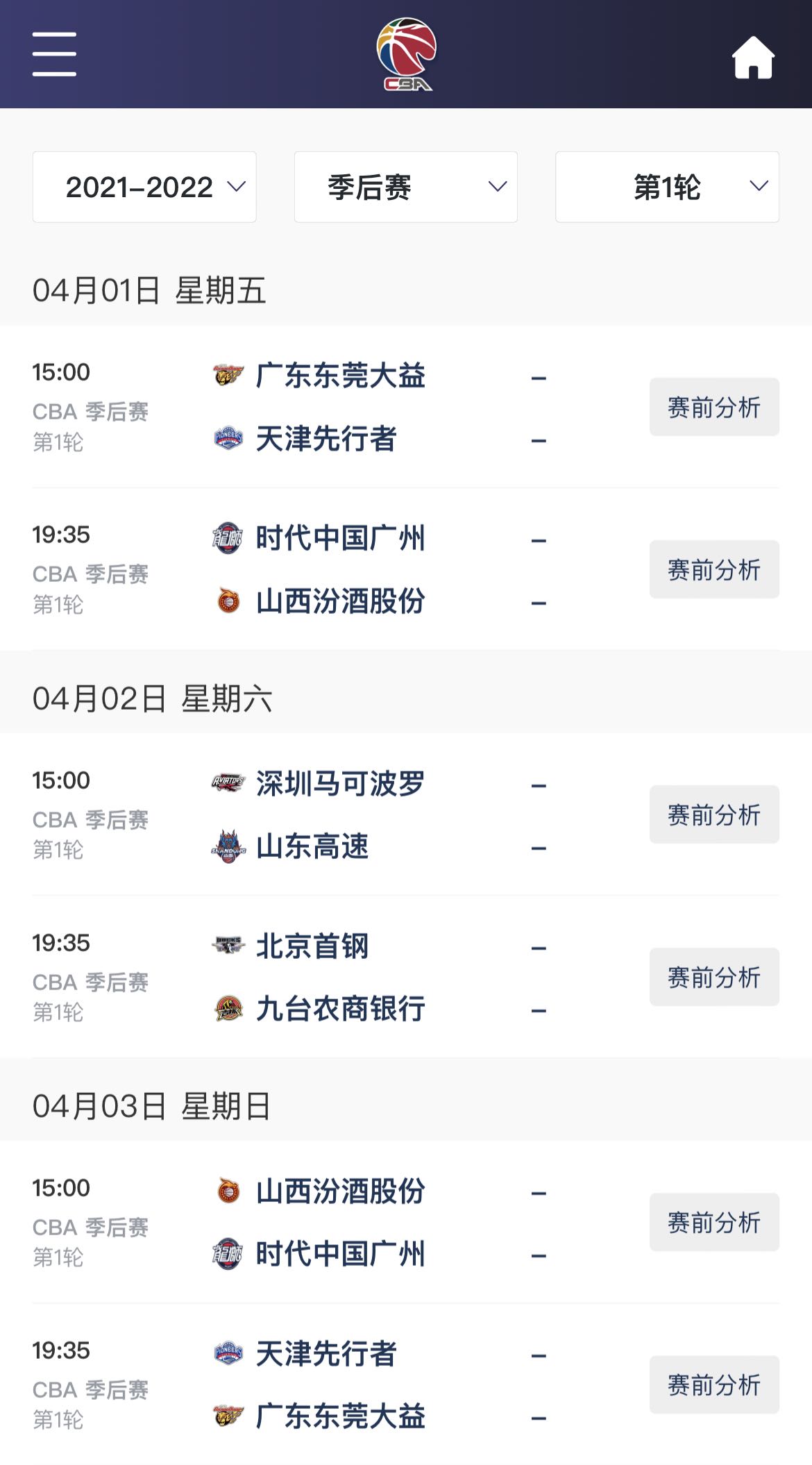This screenshot has width=812, height=1465.
Task: Open the 季后赛 stage dropdown
Action: [x=406, y=187]
